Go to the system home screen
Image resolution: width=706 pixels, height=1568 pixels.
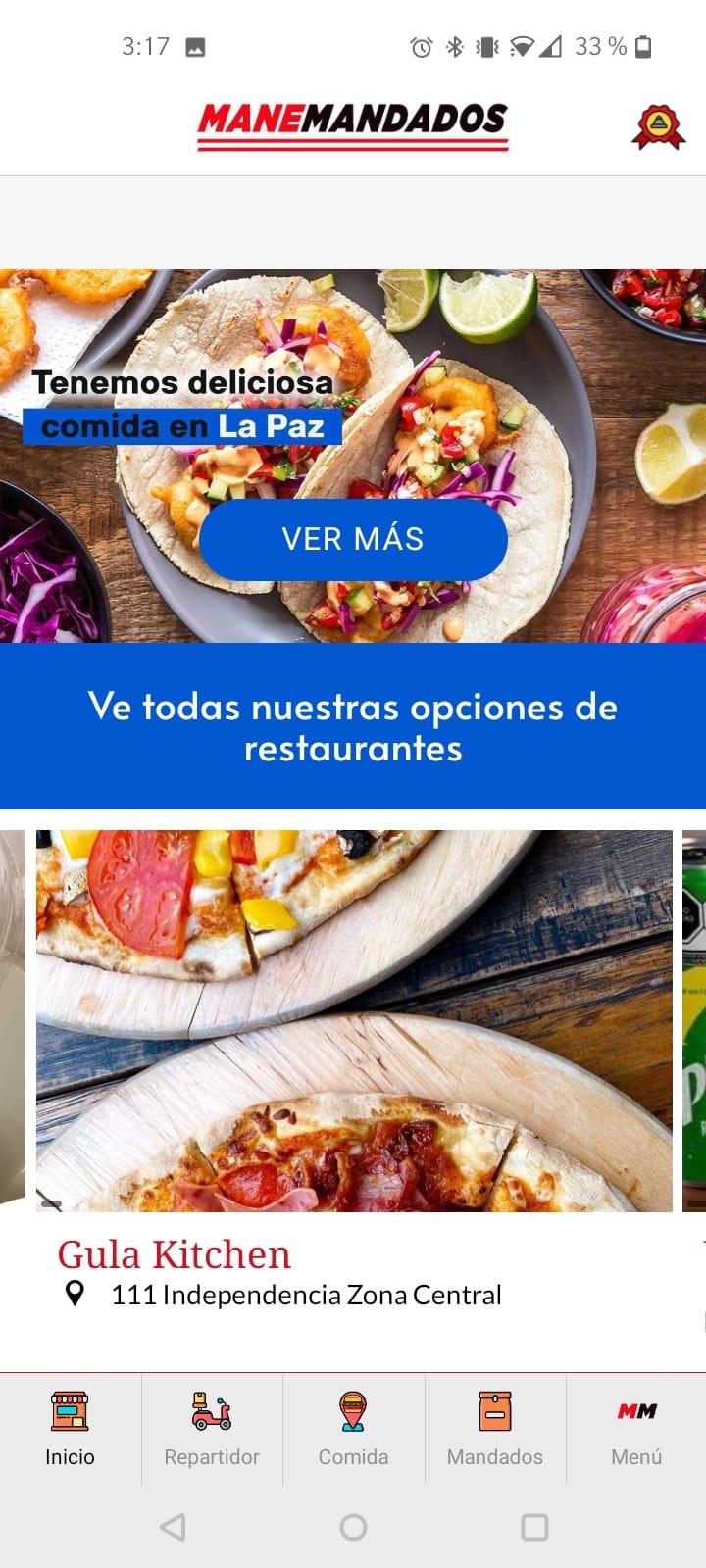(x=353, y=1527)
